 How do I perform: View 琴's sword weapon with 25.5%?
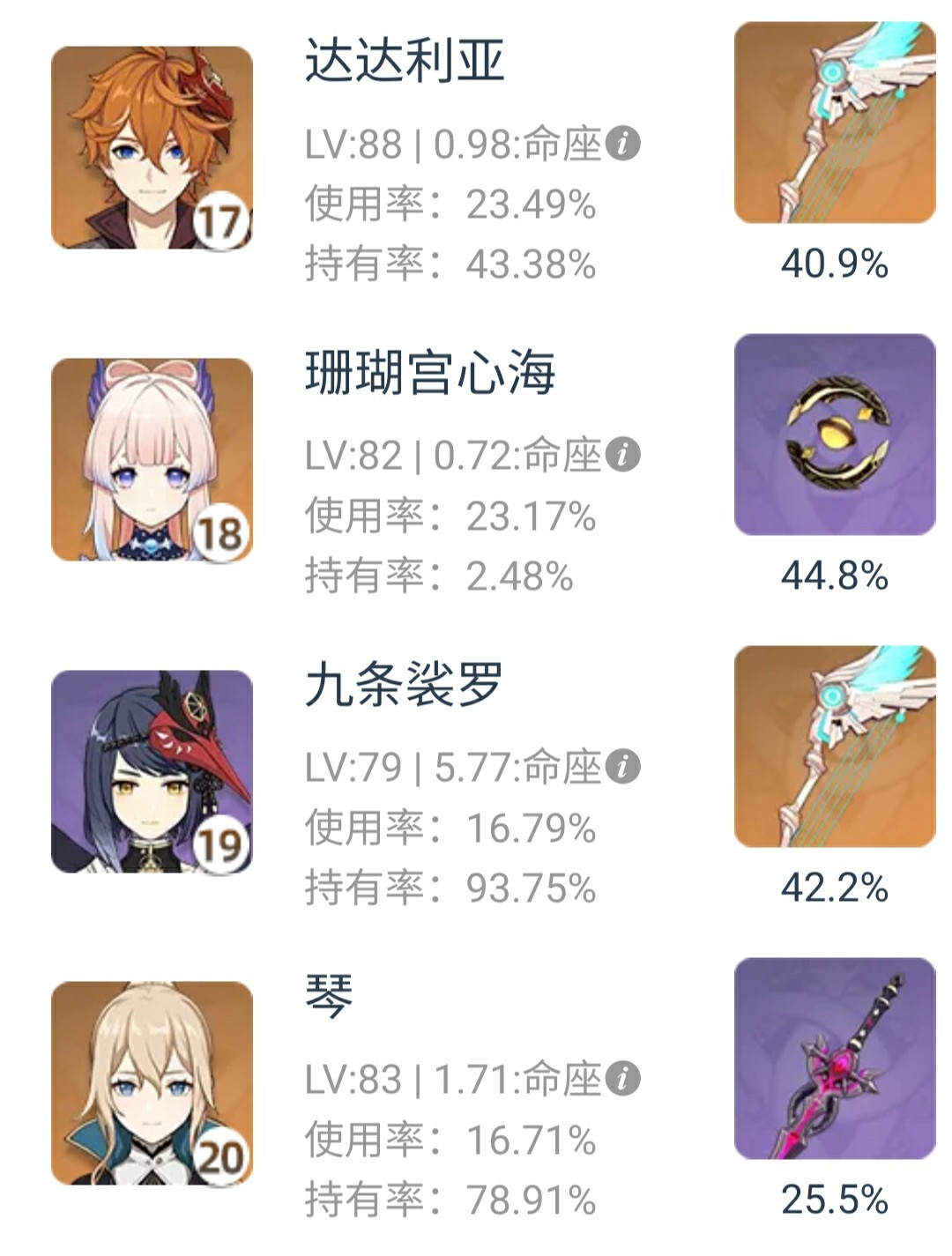[834, 1059]
